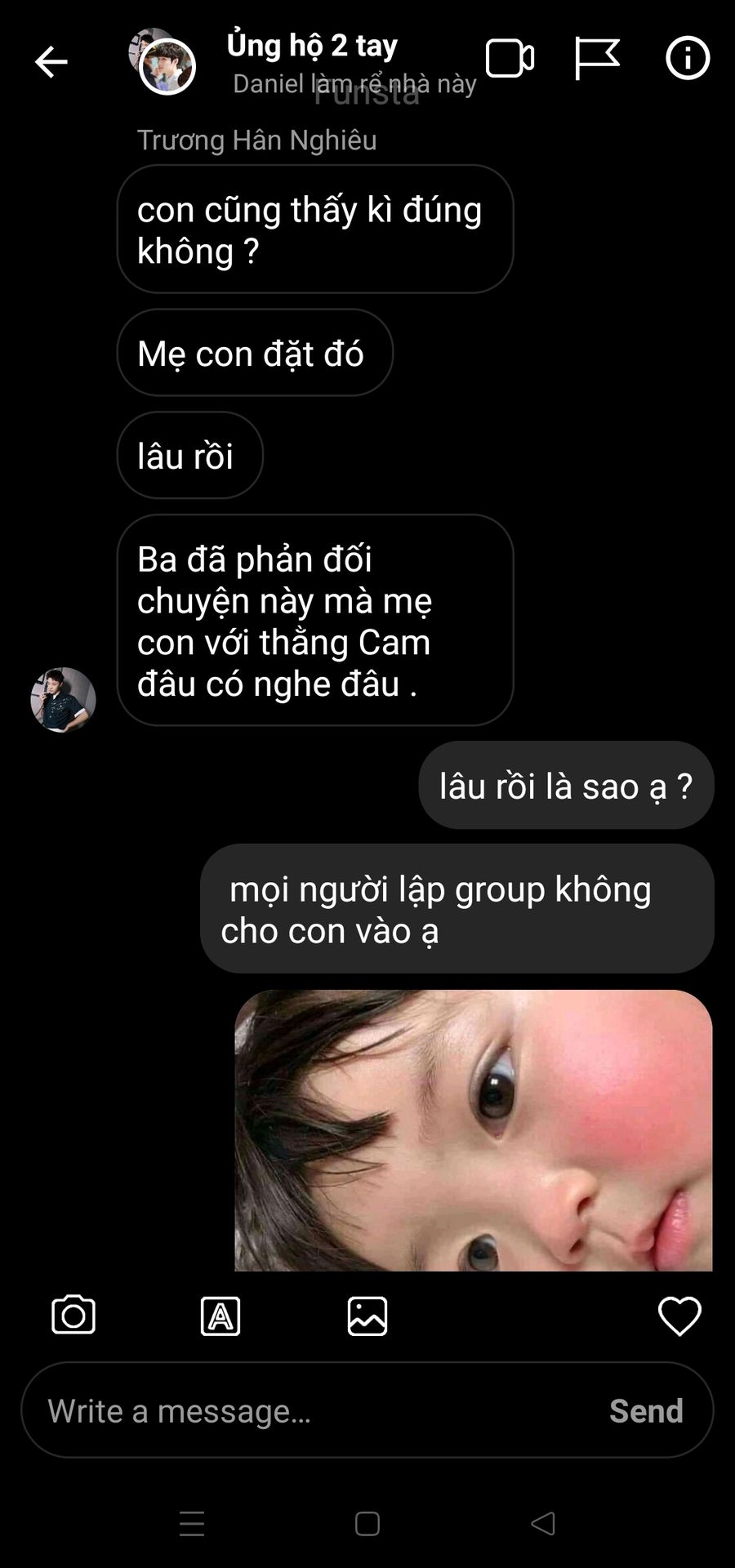
Task: Tap the flag icon in the header
Action: click(597, 59)
